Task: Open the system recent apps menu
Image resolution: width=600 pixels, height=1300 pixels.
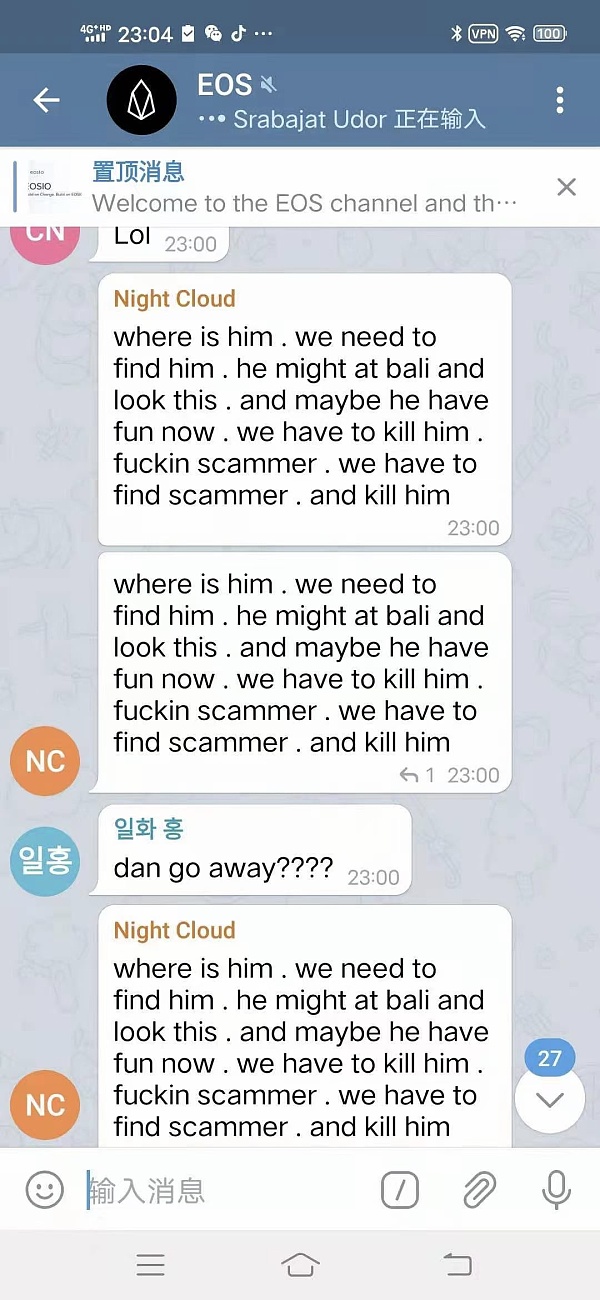Action: click(150, 1265)
